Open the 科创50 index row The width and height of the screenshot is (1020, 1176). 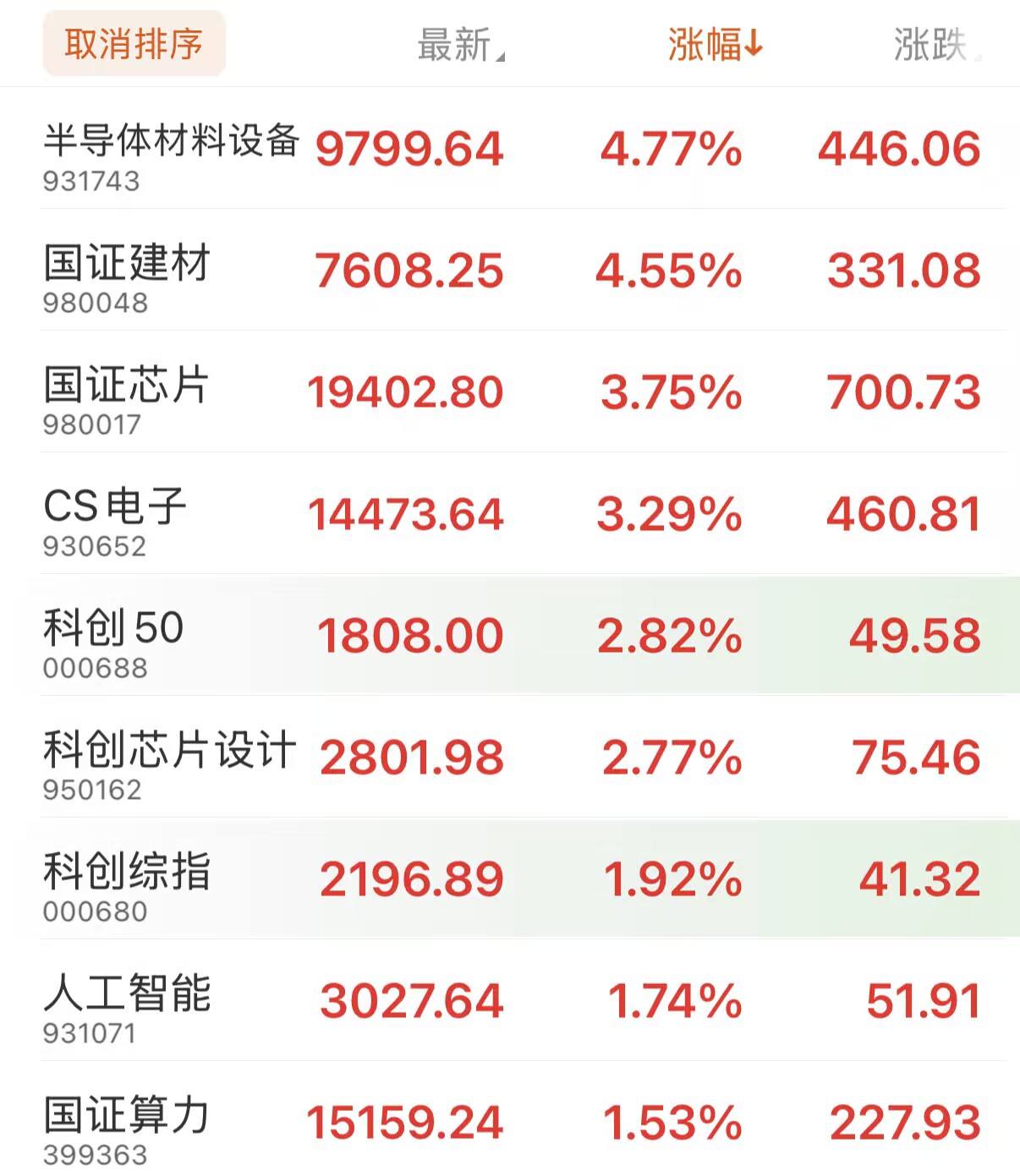tap(510, 636)
